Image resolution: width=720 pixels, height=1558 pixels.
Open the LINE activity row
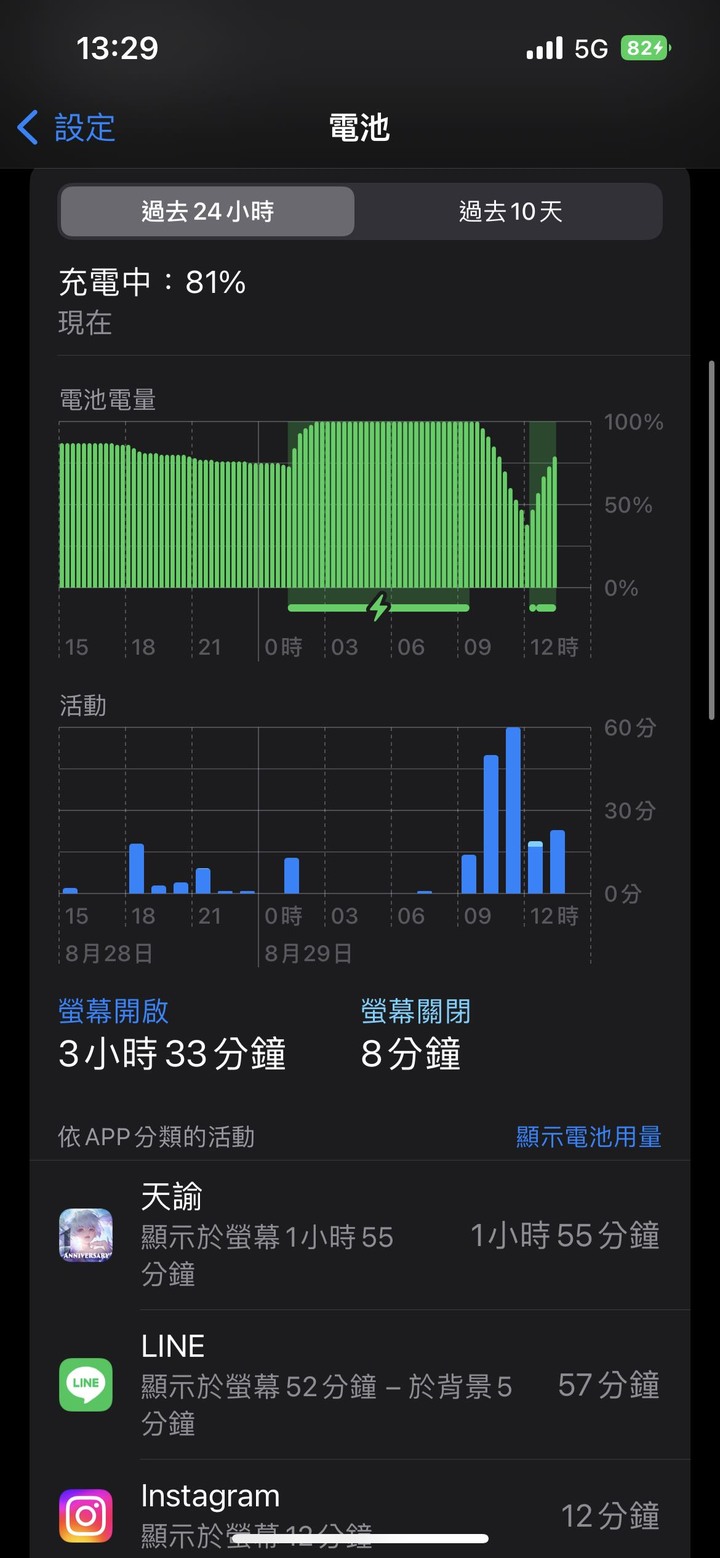[x=360, y=1385]
